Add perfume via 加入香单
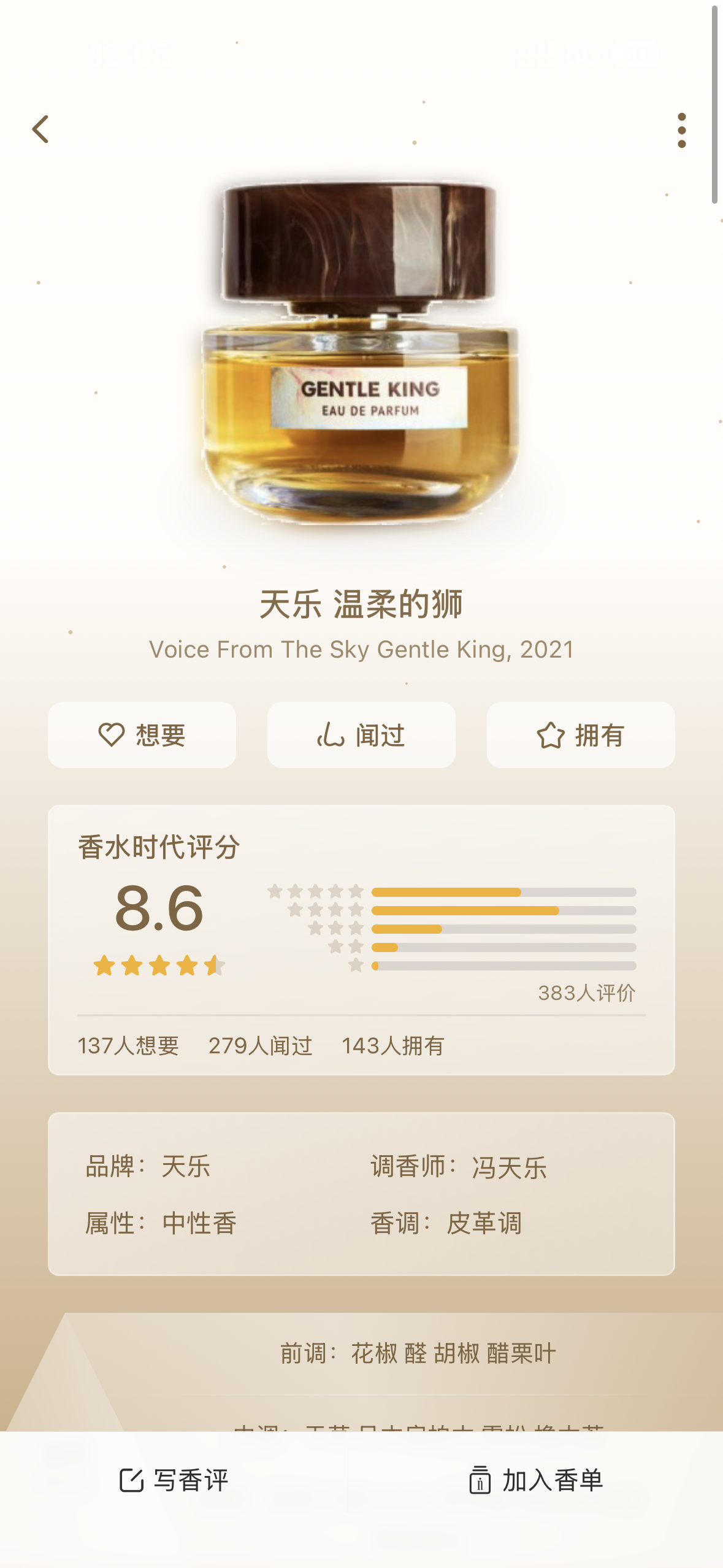Image resolution: width=723 pixels, height=1568 pixels. (536, 1480)
